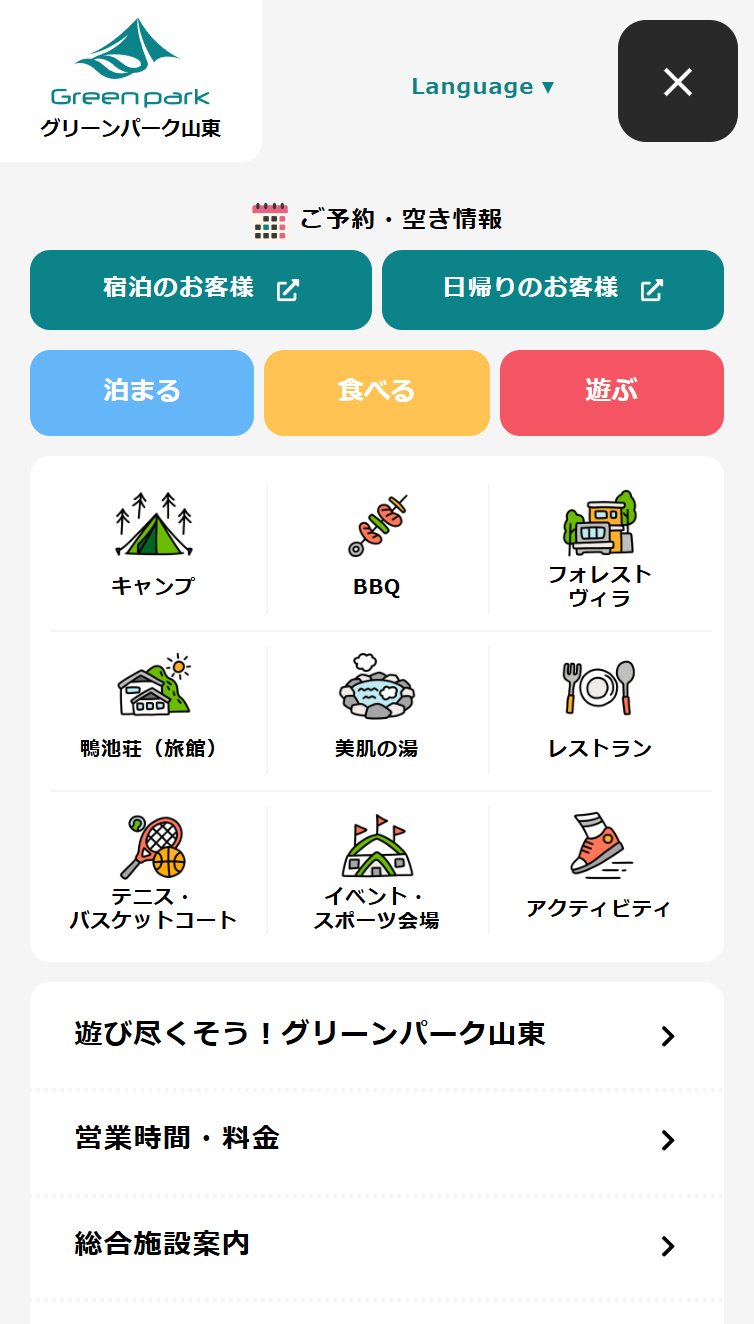Select the 遊ぶ red tab
This screenshot has height=1324, width=754.
click(611, 392)
